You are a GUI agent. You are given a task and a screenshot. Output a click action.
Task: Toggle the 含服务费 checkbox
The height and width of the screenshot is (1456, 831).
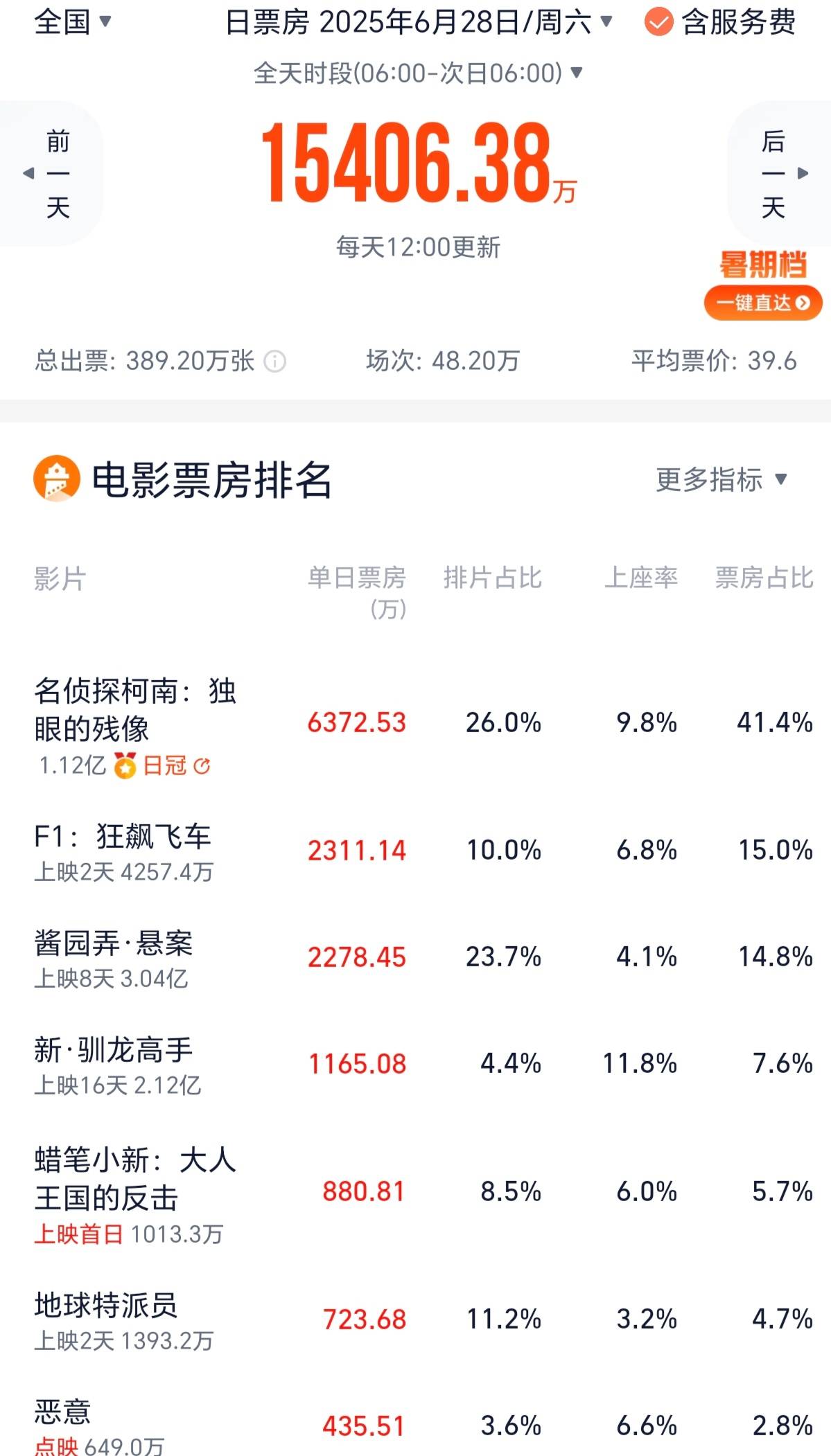720,22
